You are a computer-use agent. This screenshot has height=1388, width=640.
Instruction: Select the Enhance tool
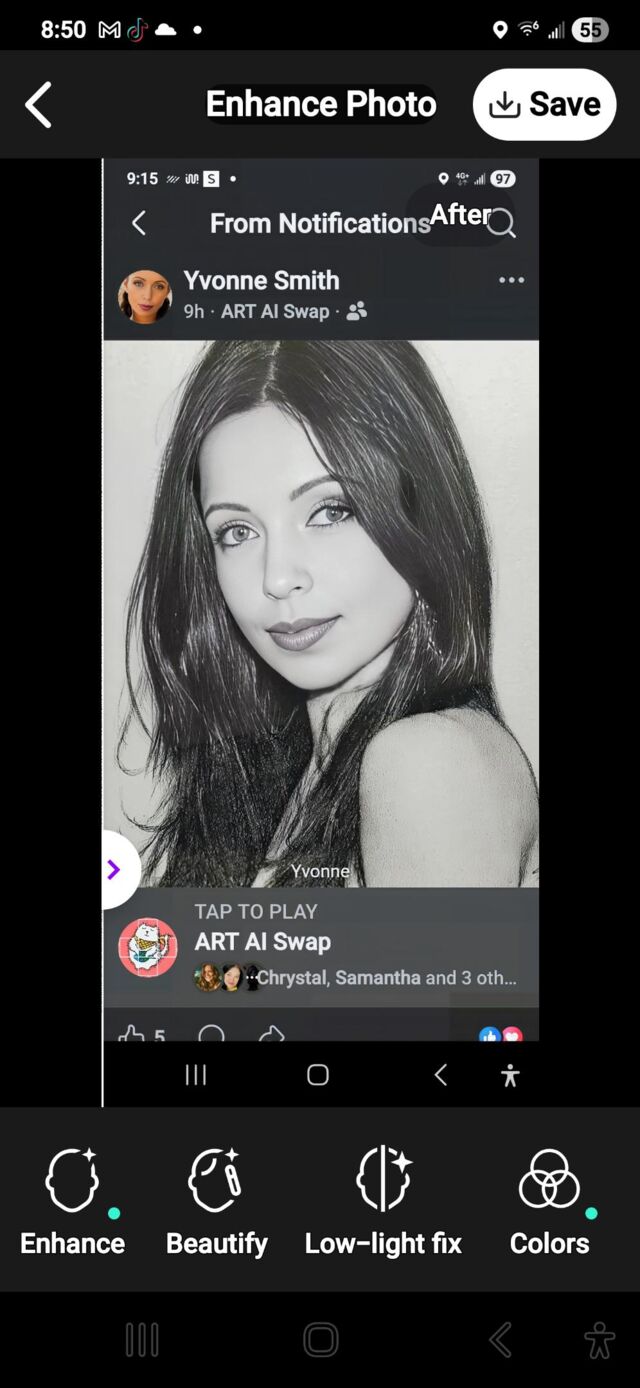coord(73,1201)
